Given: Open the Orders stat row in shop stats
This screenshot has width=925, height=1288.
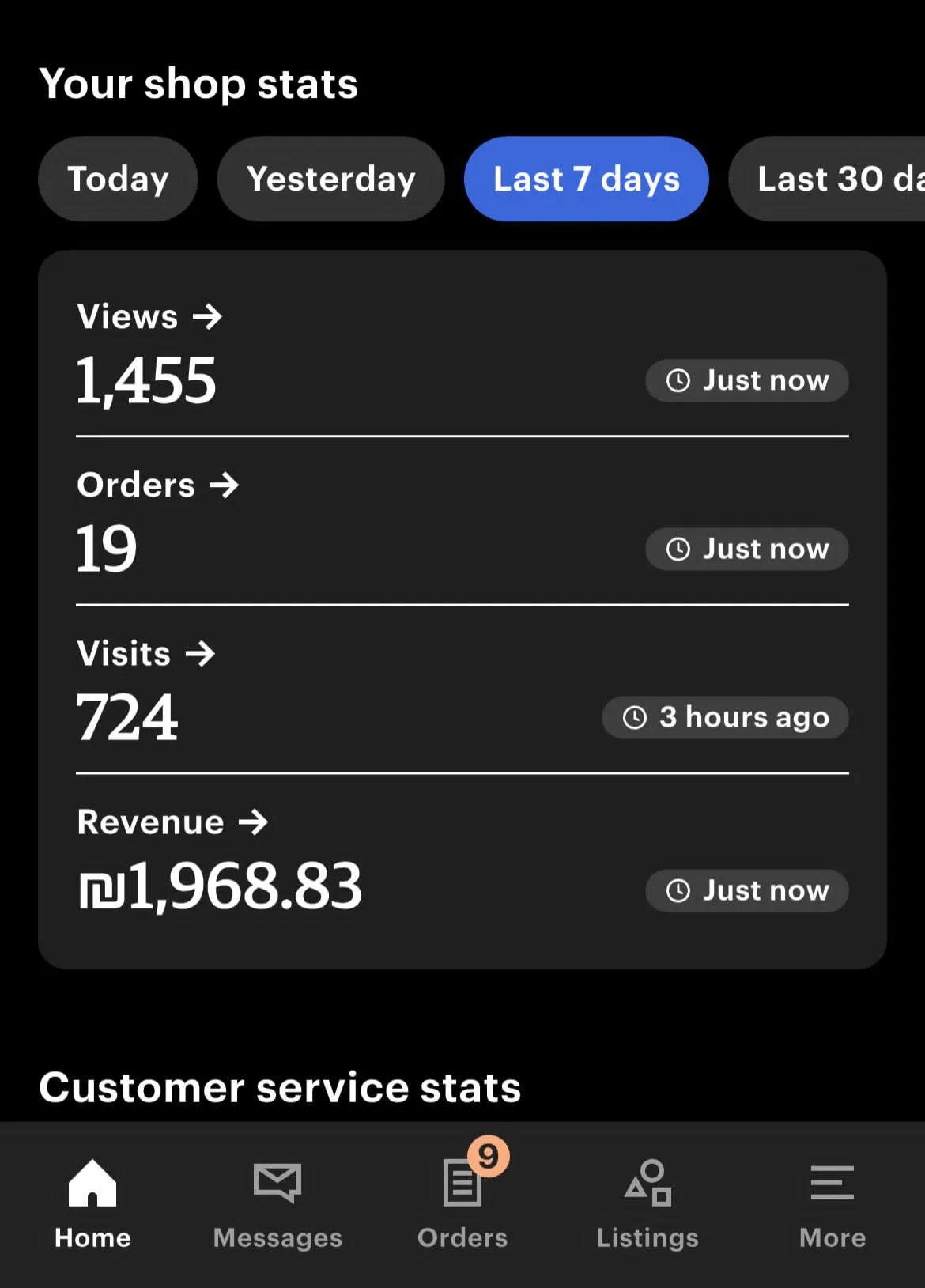Looking at the screenshot, I should (157, 485).
